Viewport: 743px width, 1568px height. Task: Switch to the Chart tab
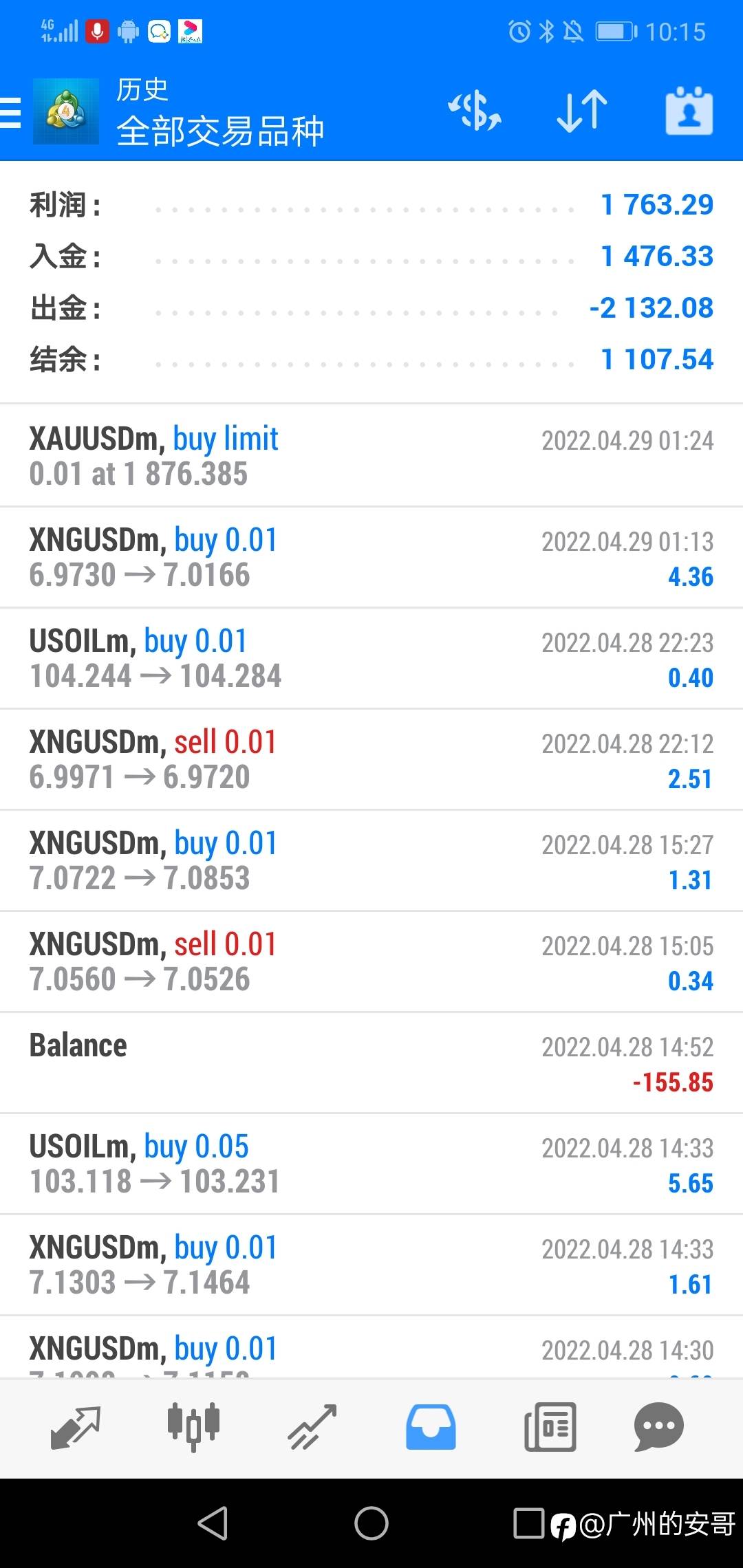[x=193, y=1428]
